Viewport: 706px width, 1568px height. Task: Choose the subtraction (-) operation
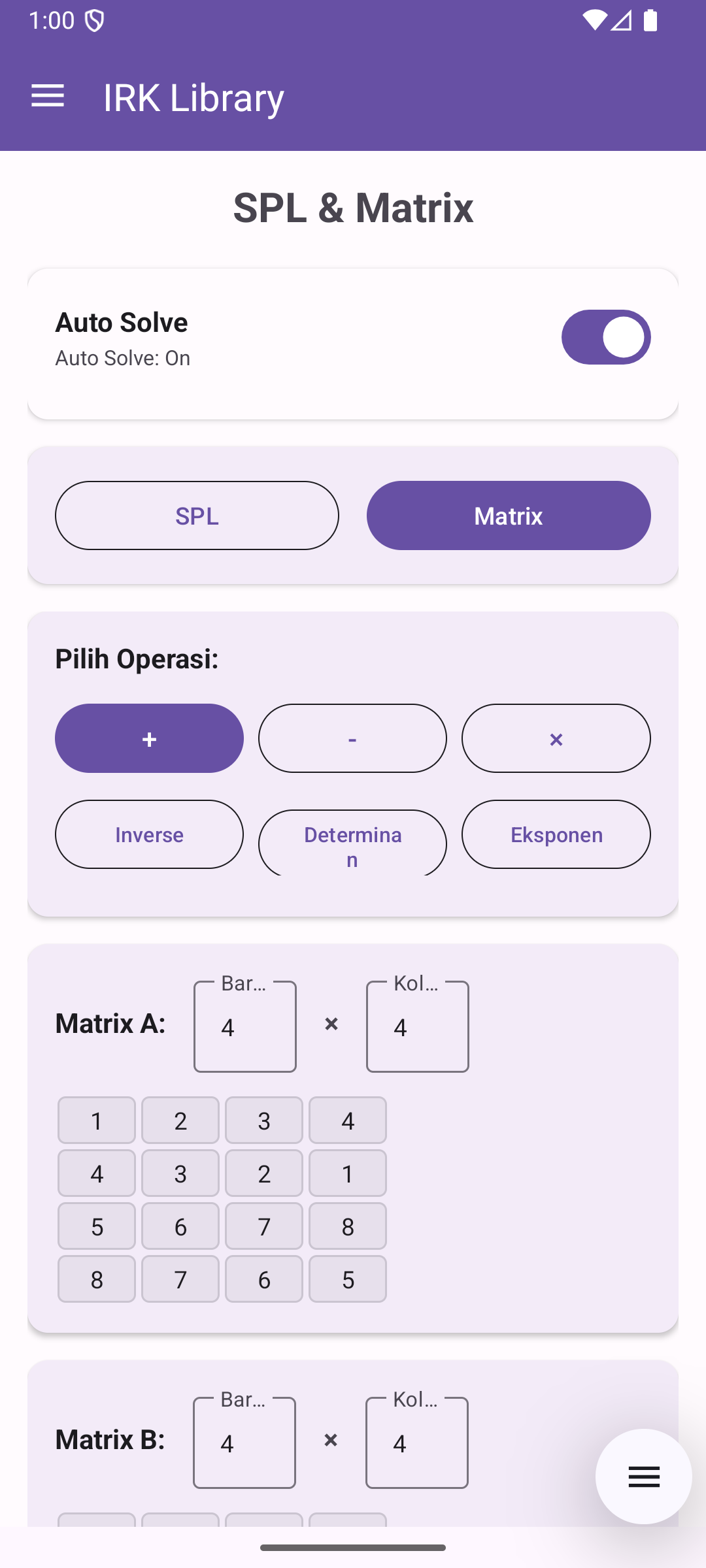(352, 738)
